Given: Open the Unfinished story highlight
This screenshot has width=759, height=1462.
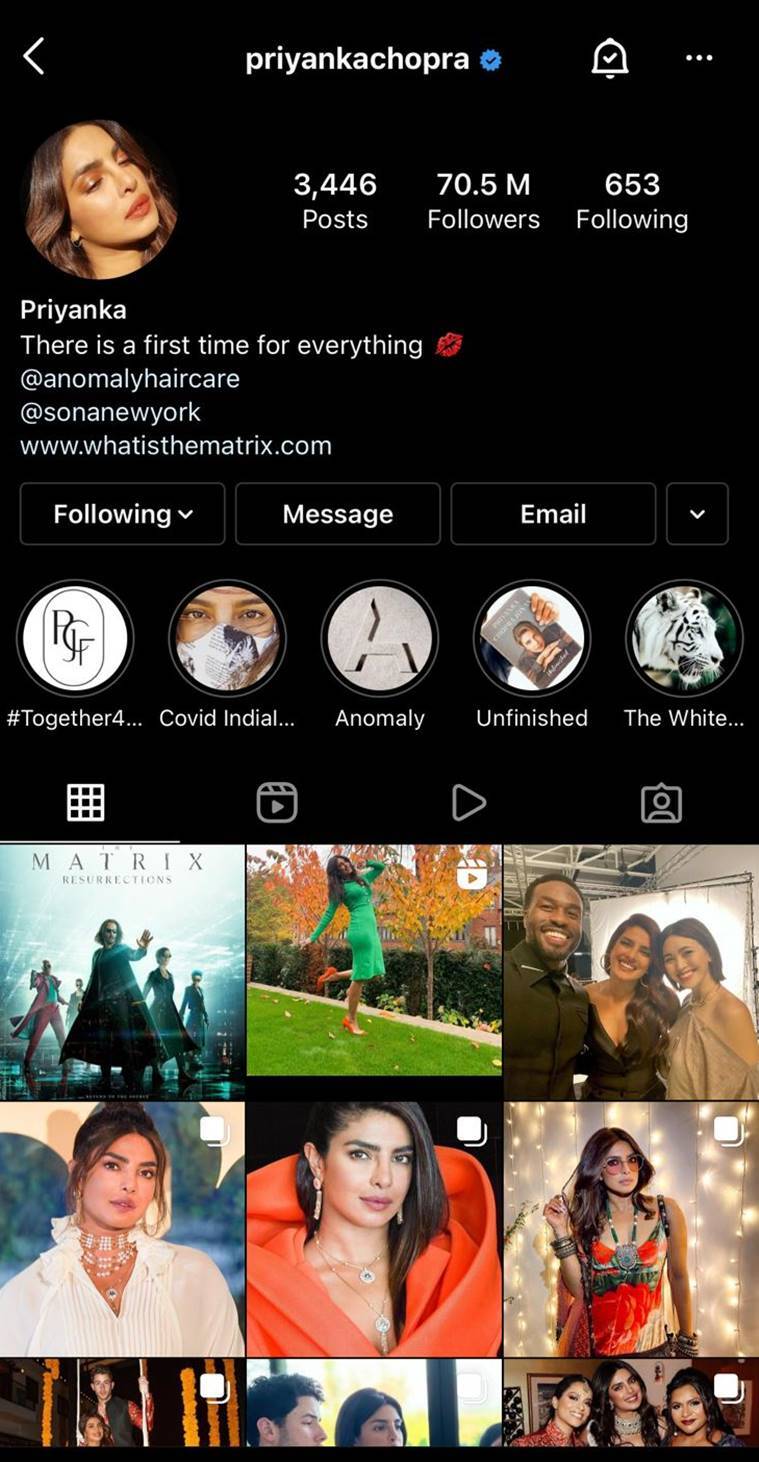Looking at the screenshot, I should [531, 639].
